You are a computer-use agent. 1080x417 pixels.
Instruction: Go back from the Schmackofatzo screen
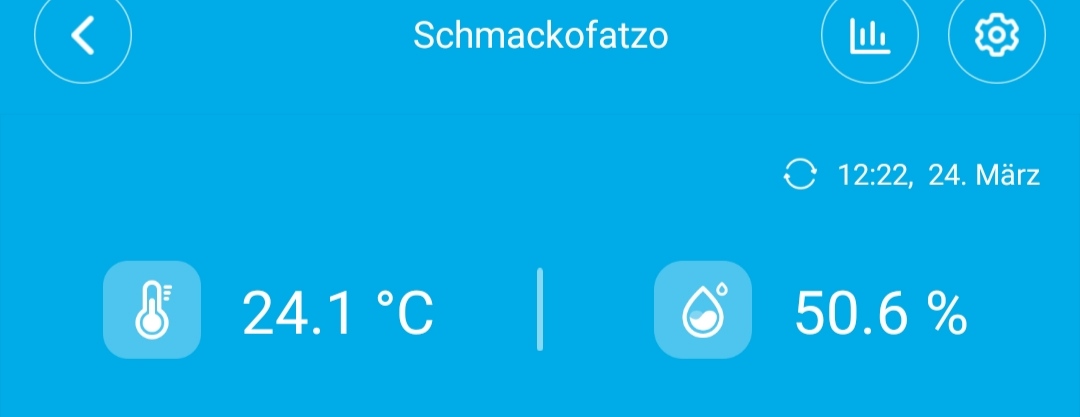(83, 36)
